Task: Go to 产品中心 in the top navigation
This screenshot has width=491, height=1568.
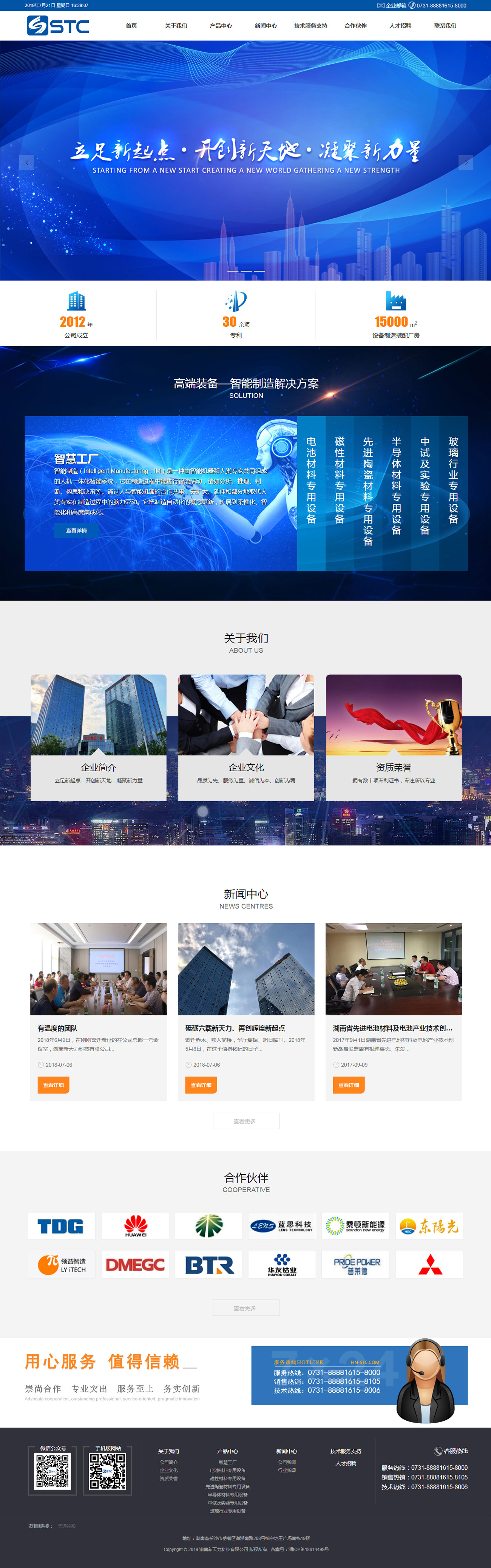Action: point(221,26)
